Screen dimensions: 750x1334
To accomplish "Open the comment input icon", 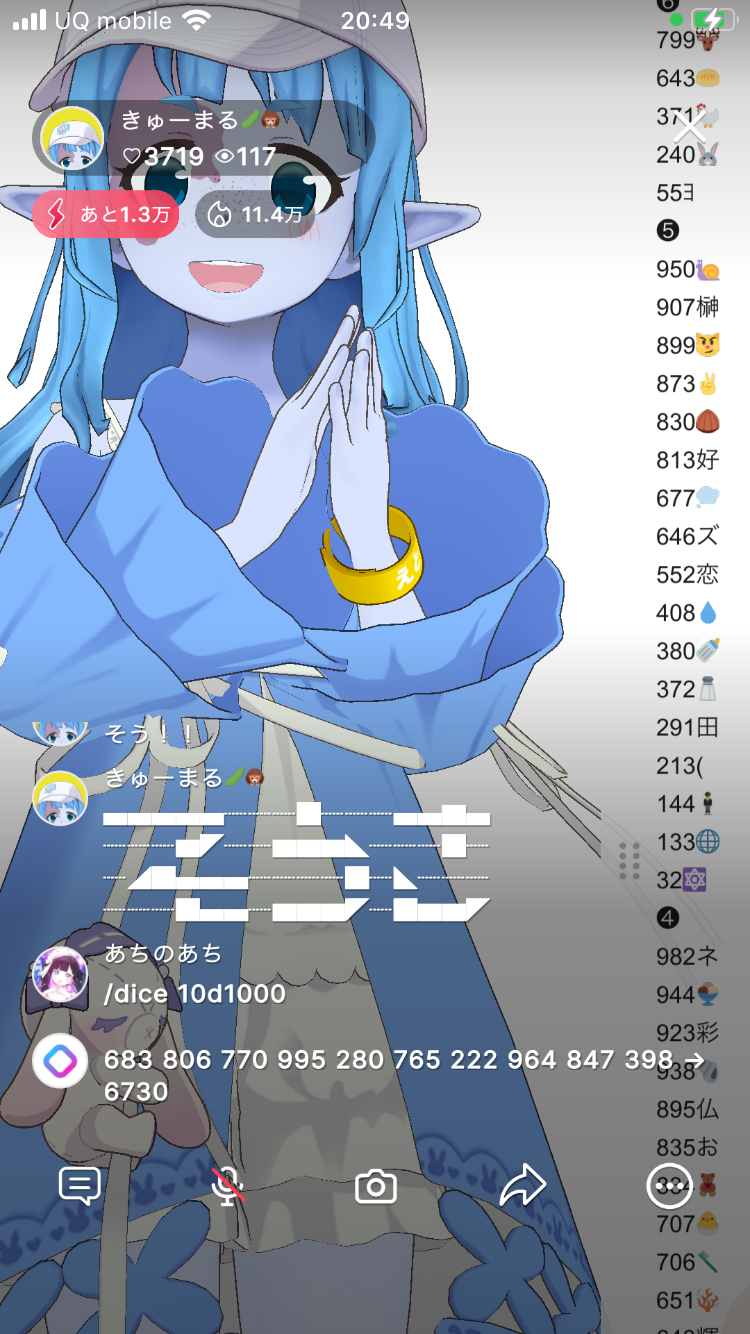I will coord(79,1187).
